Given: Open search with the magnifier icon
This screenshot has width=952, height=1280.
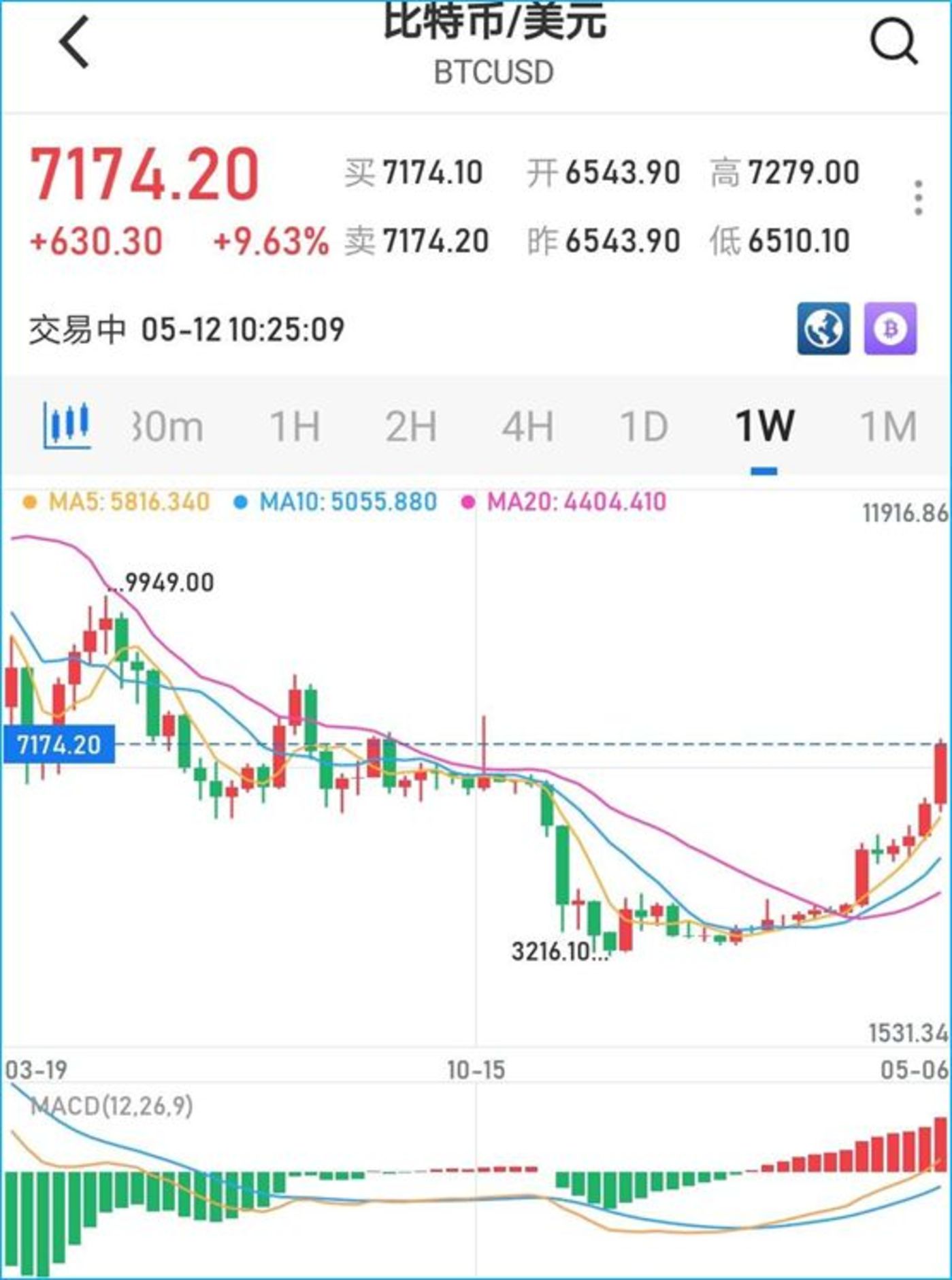Looking at the screenshot, I should click(x=893, y=42).
